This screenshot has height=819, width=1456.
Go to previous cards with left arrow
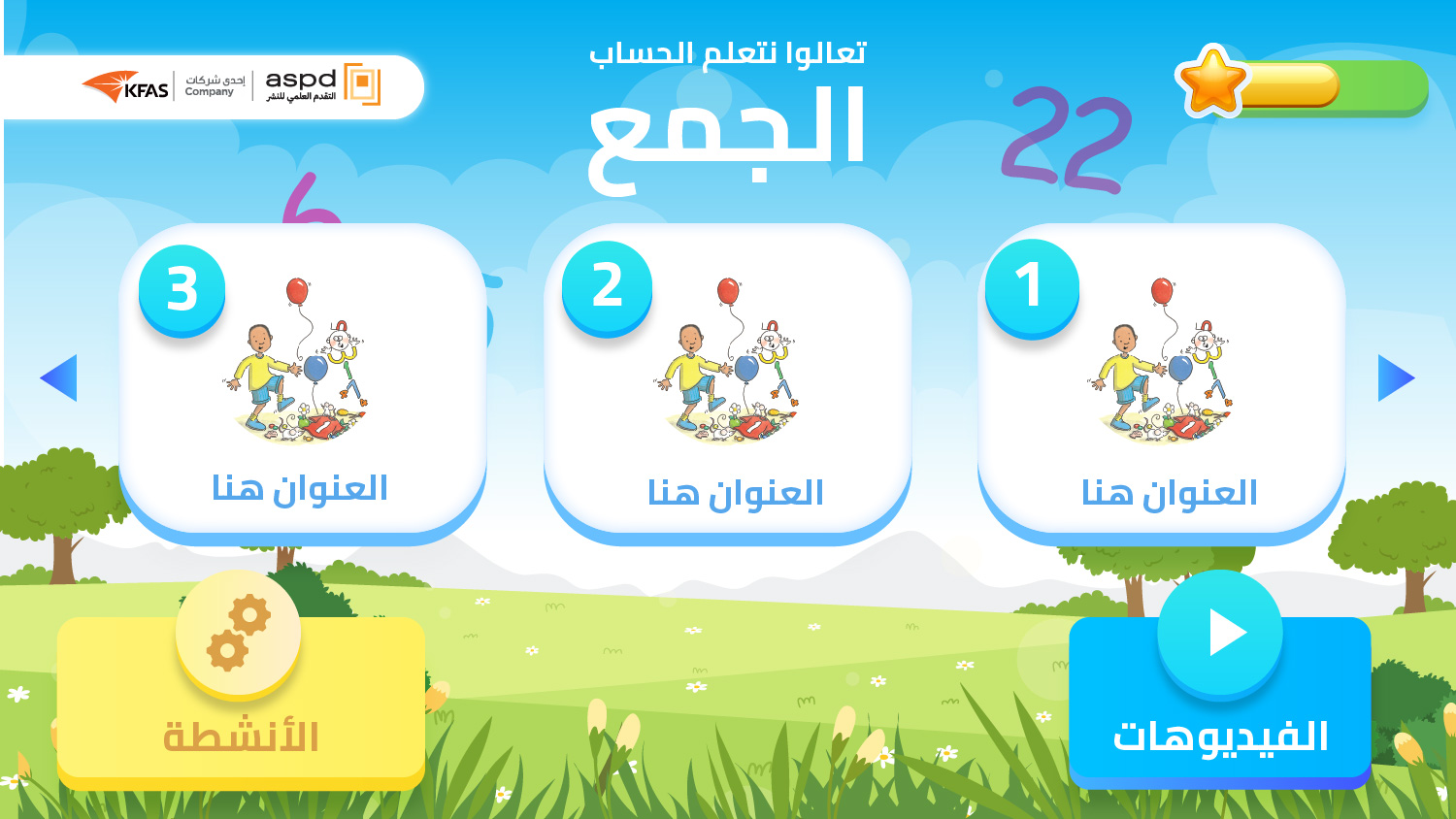click(59, 377)
